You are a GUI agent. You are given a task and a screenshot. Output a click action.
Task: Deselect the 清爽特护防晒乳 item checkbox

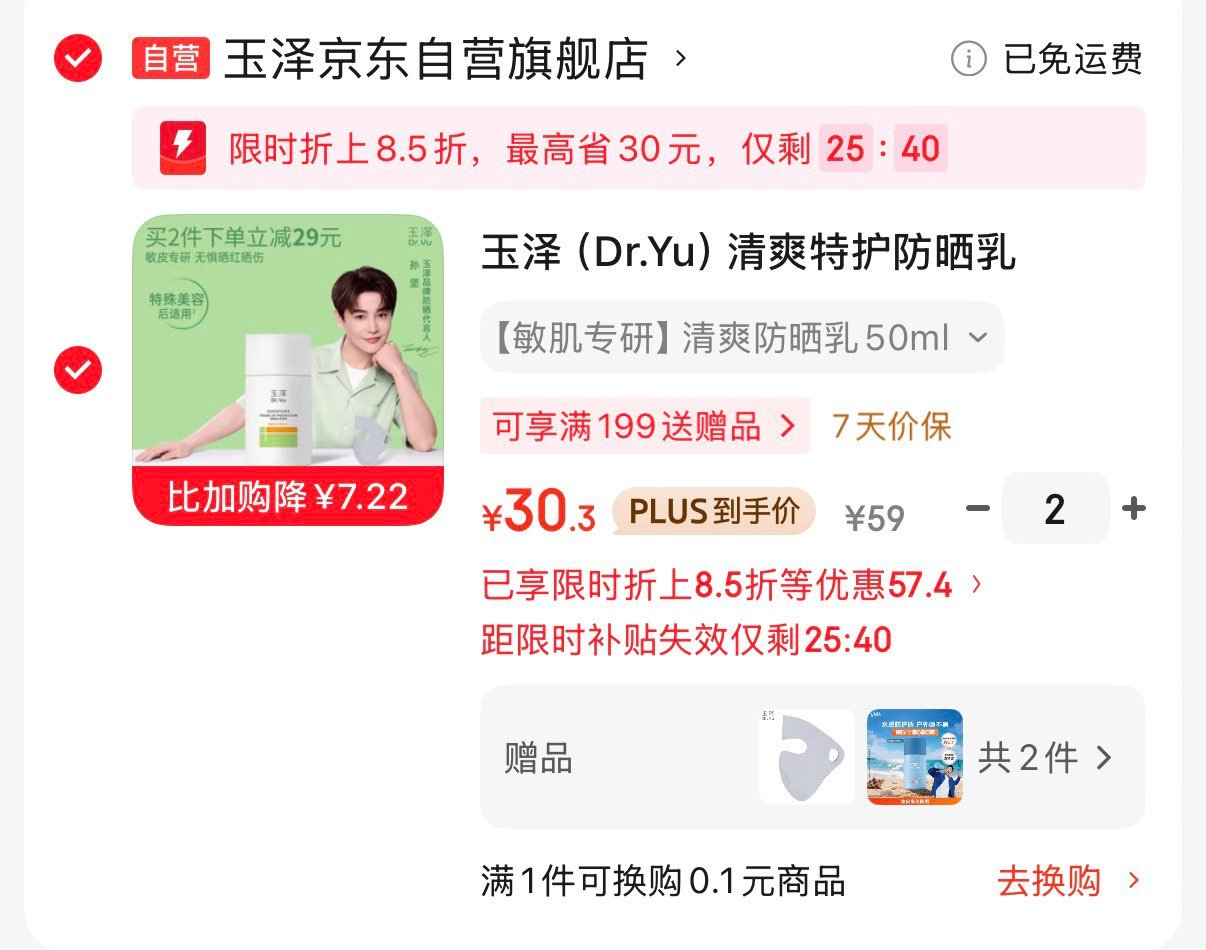77,370
